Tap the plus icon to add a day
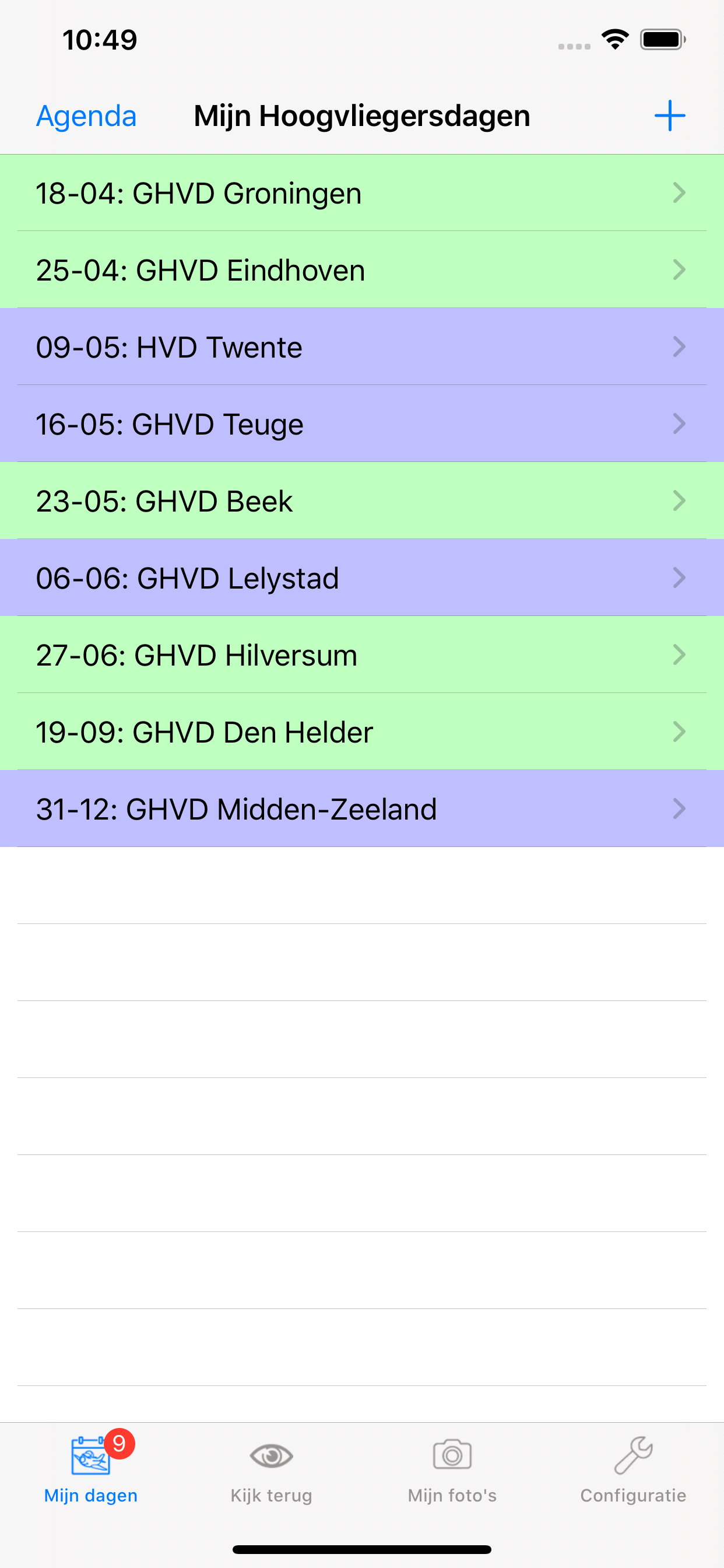The width and height of the screenshot is (724, 1568). click(670, 116)
